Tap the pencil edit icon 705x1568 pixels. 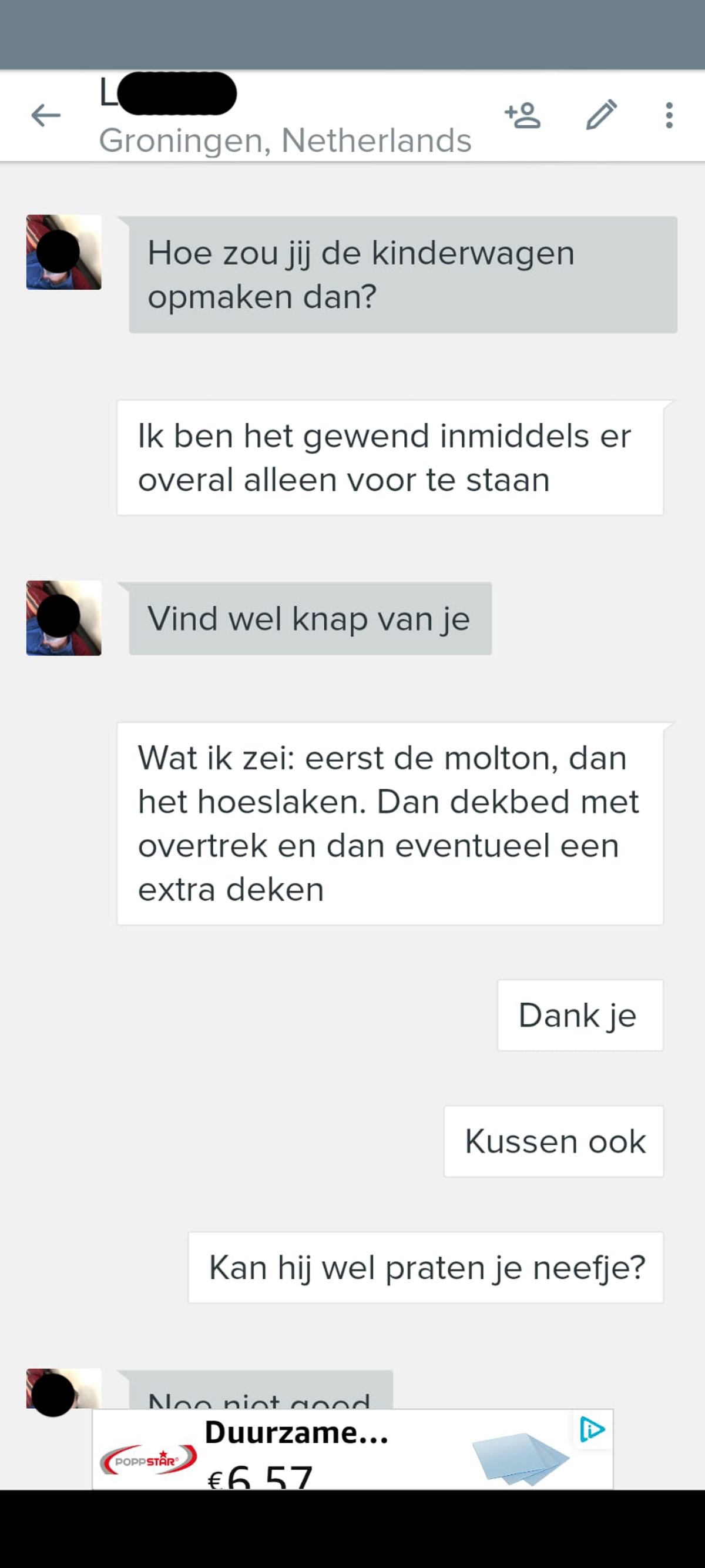(602, 115)
